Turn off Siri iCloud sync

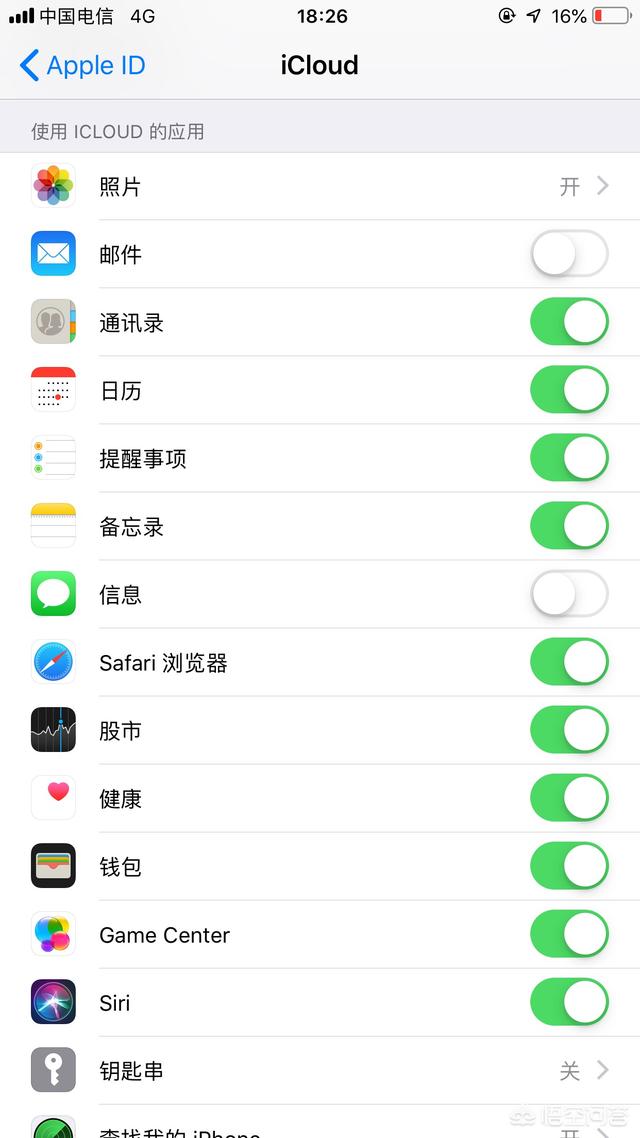click(570, 1002)
